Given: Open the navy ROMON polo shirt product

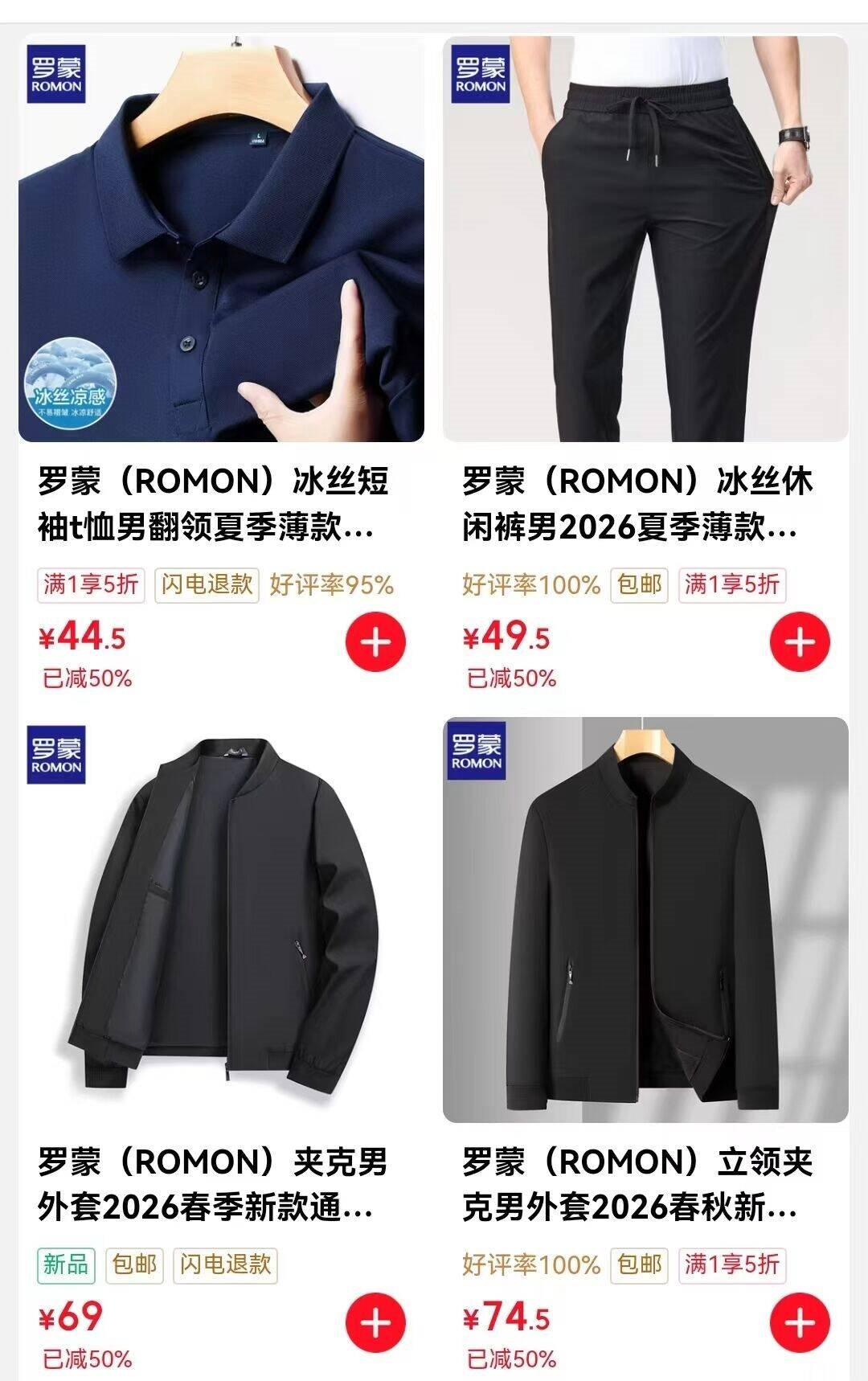Looking at the screenshot, I should (221, 240).
